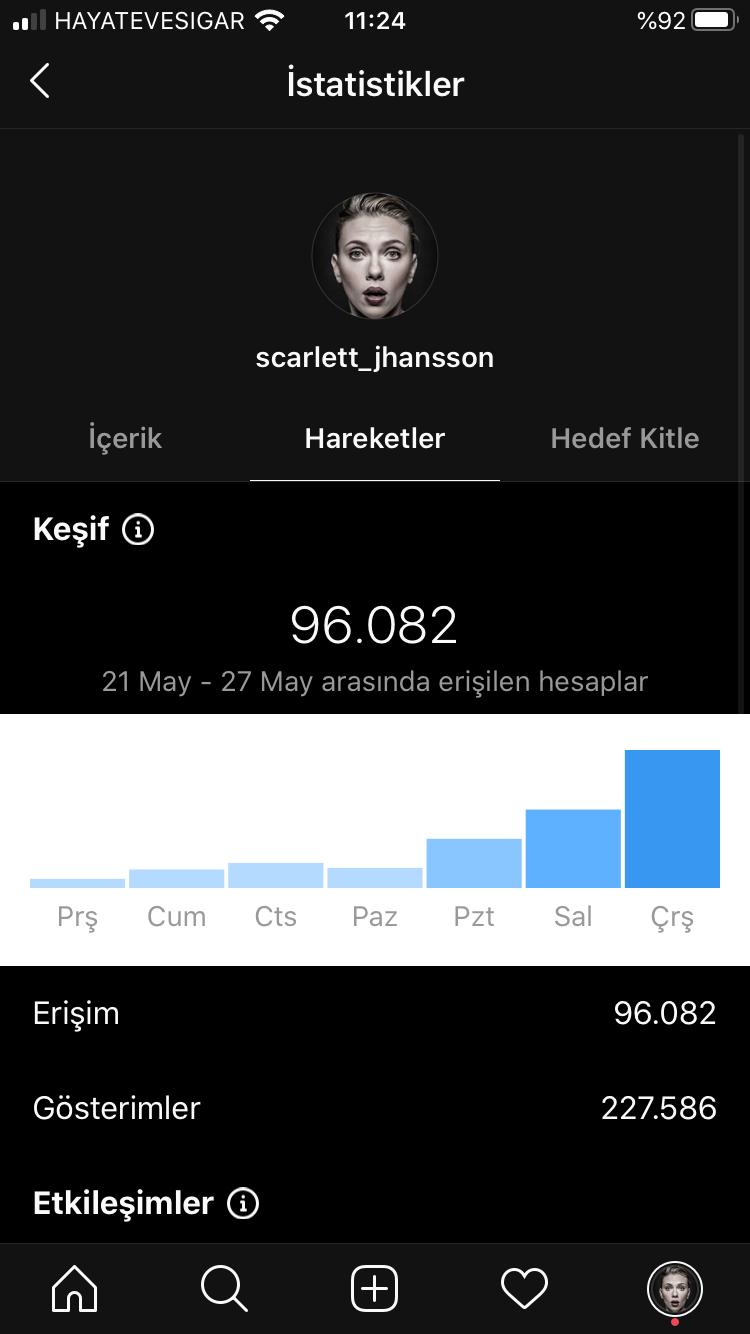Open the profile tab in bottom bar
Image resolution: width=750 pixels, height=1334 pixels.
(675, 1290)
